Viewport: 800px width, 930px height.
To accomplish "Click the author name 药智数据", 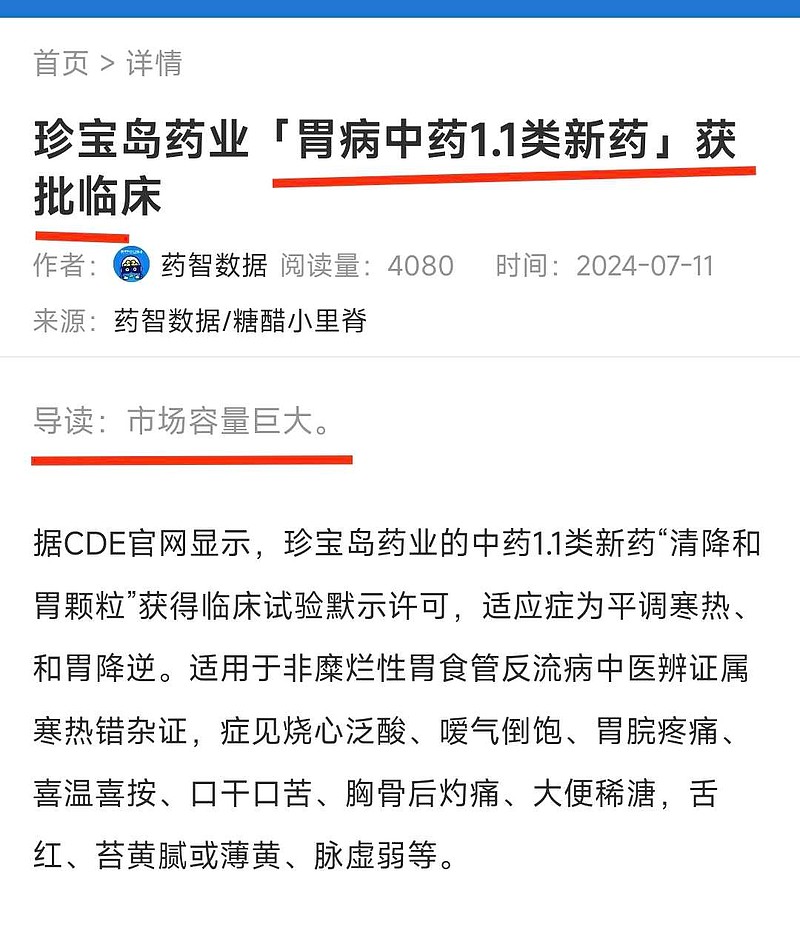I will pyautogui.click(x=216, y=264).
